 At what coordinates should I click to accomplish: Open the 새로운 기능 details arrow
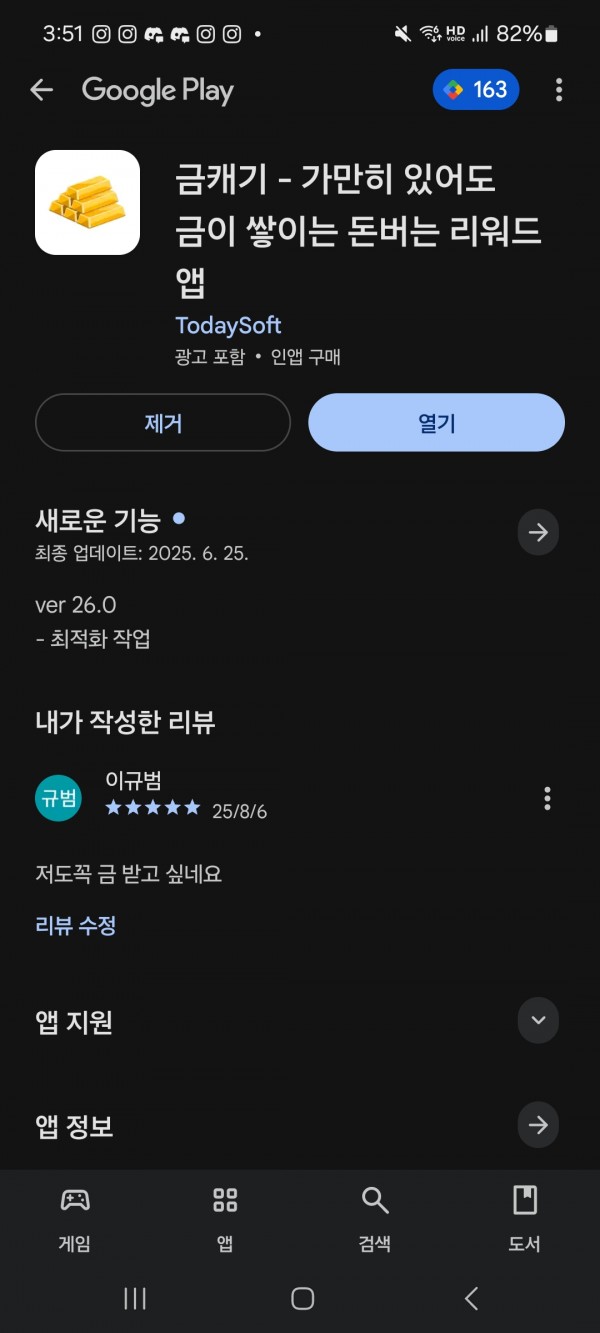(538, 533)
